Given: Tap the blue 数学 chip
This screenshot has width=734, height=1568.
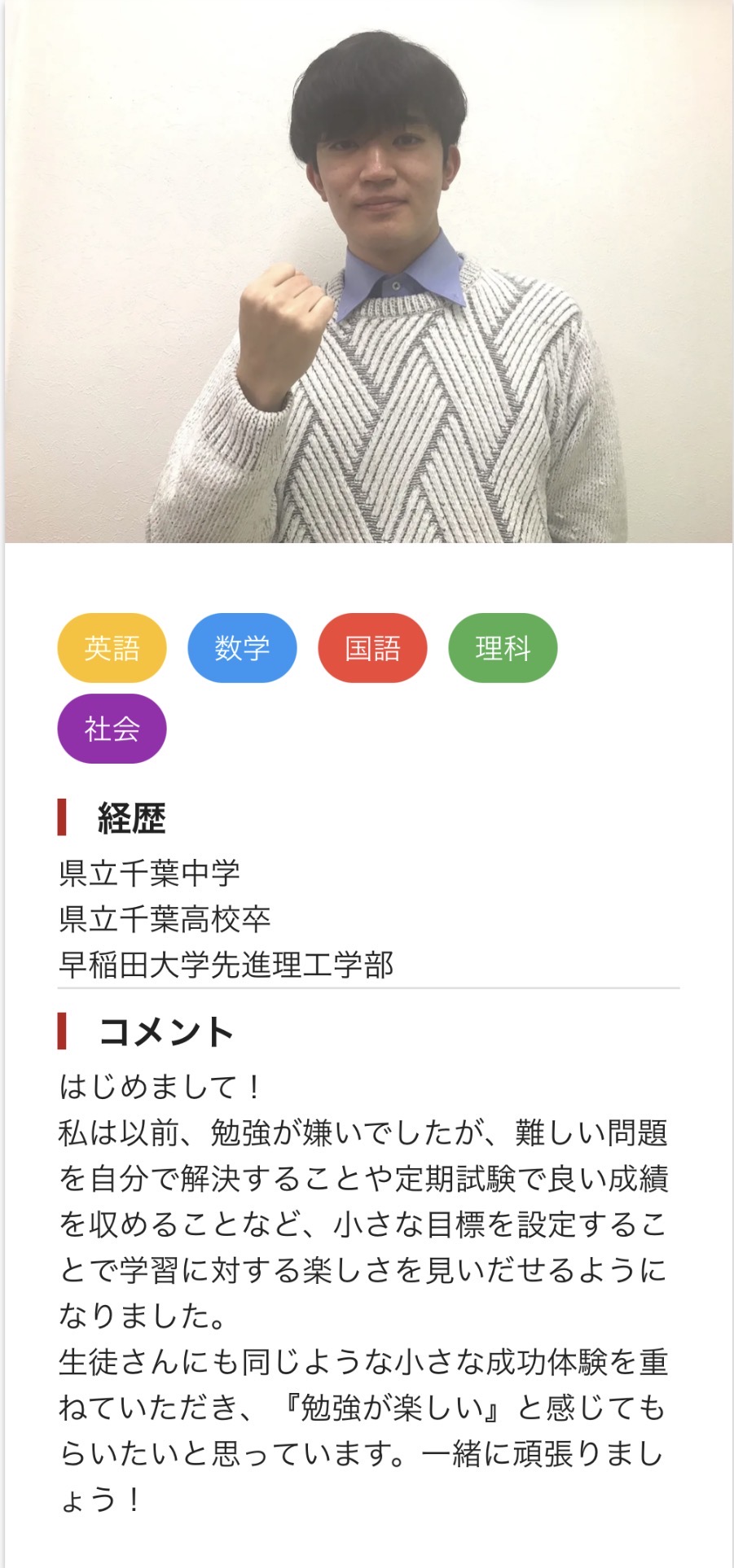Looking at the screenshot, I should 242,648.
